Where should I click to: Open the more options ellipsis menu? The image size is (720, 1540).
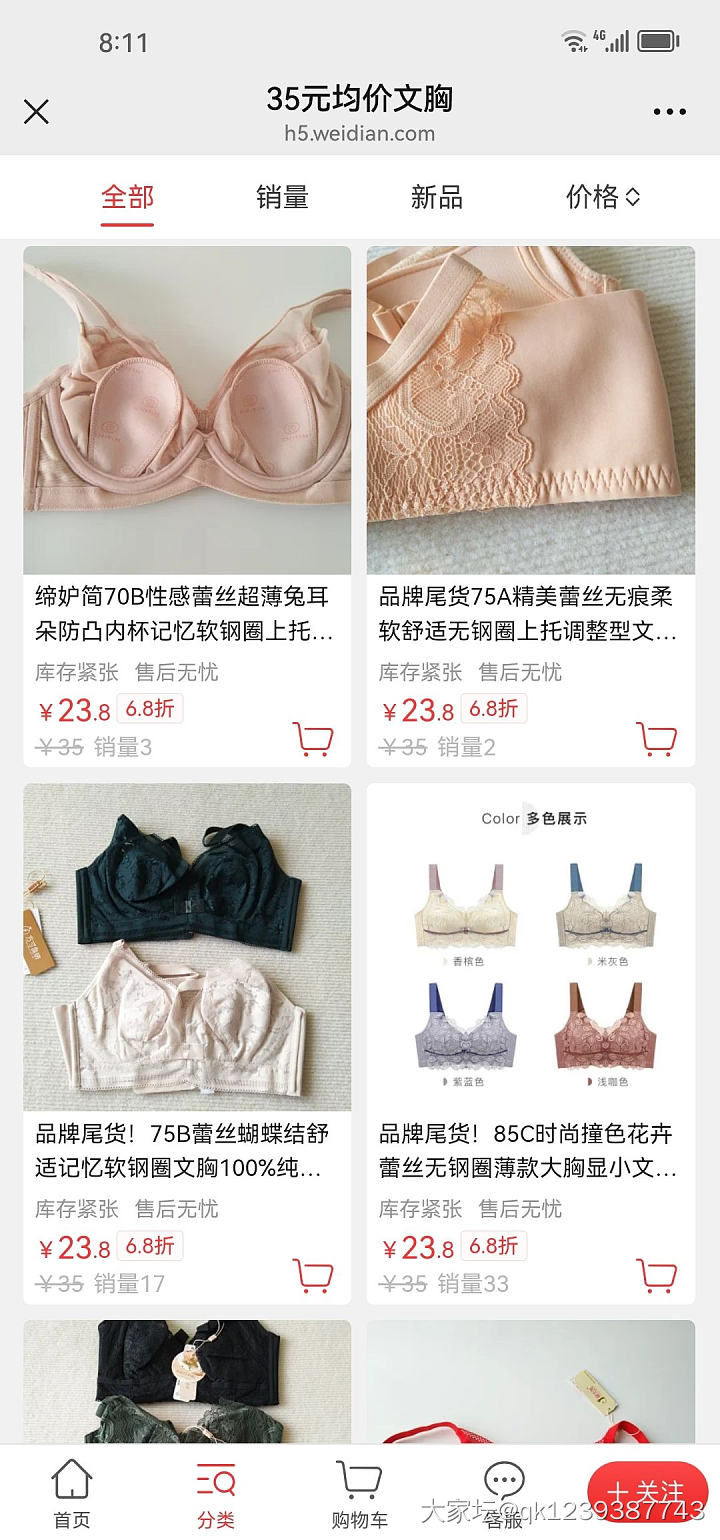[668, 111]
